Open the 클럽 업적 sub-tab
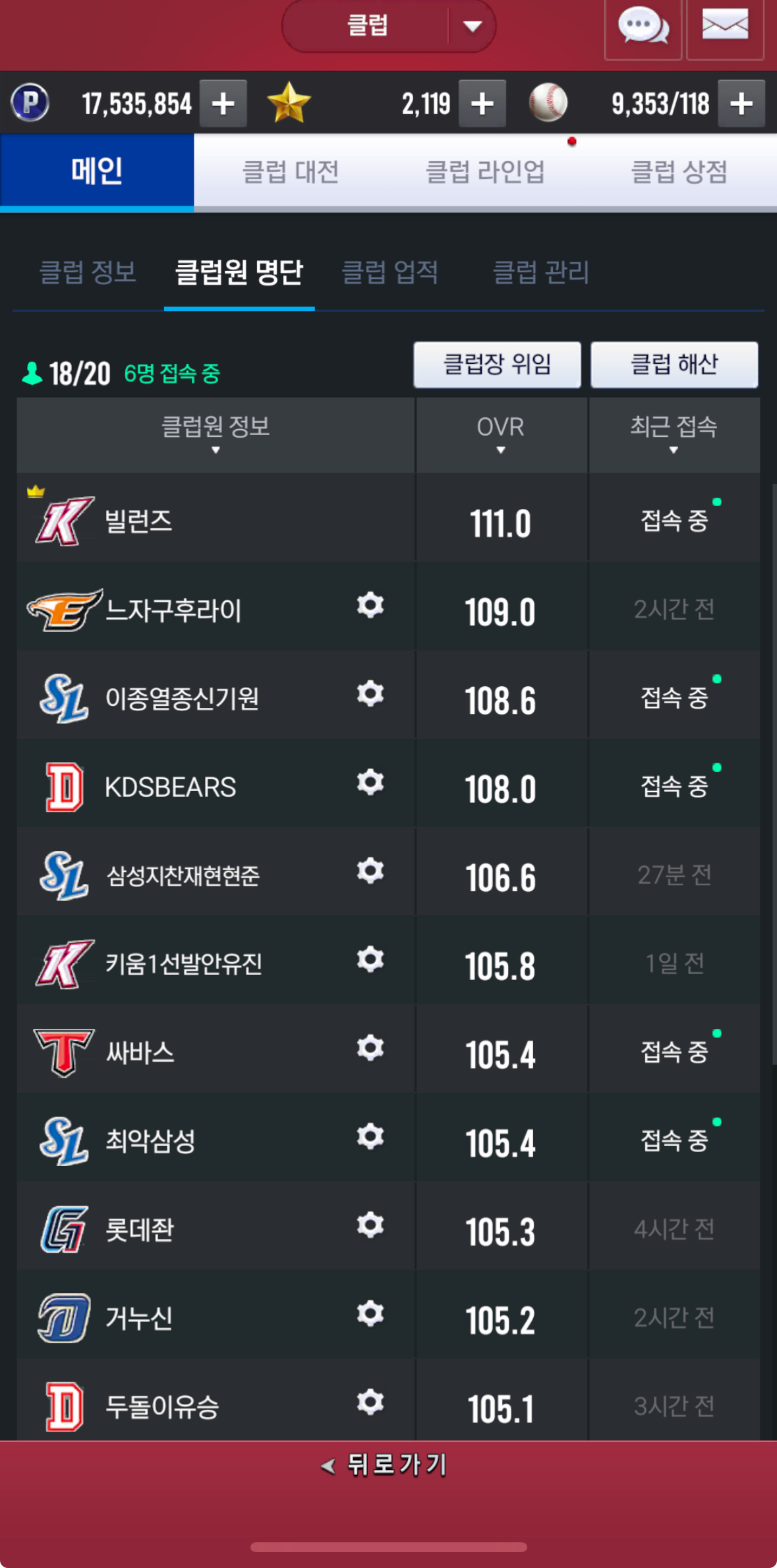The height and width of the screenshot is (1568, 777). [390, 272]
